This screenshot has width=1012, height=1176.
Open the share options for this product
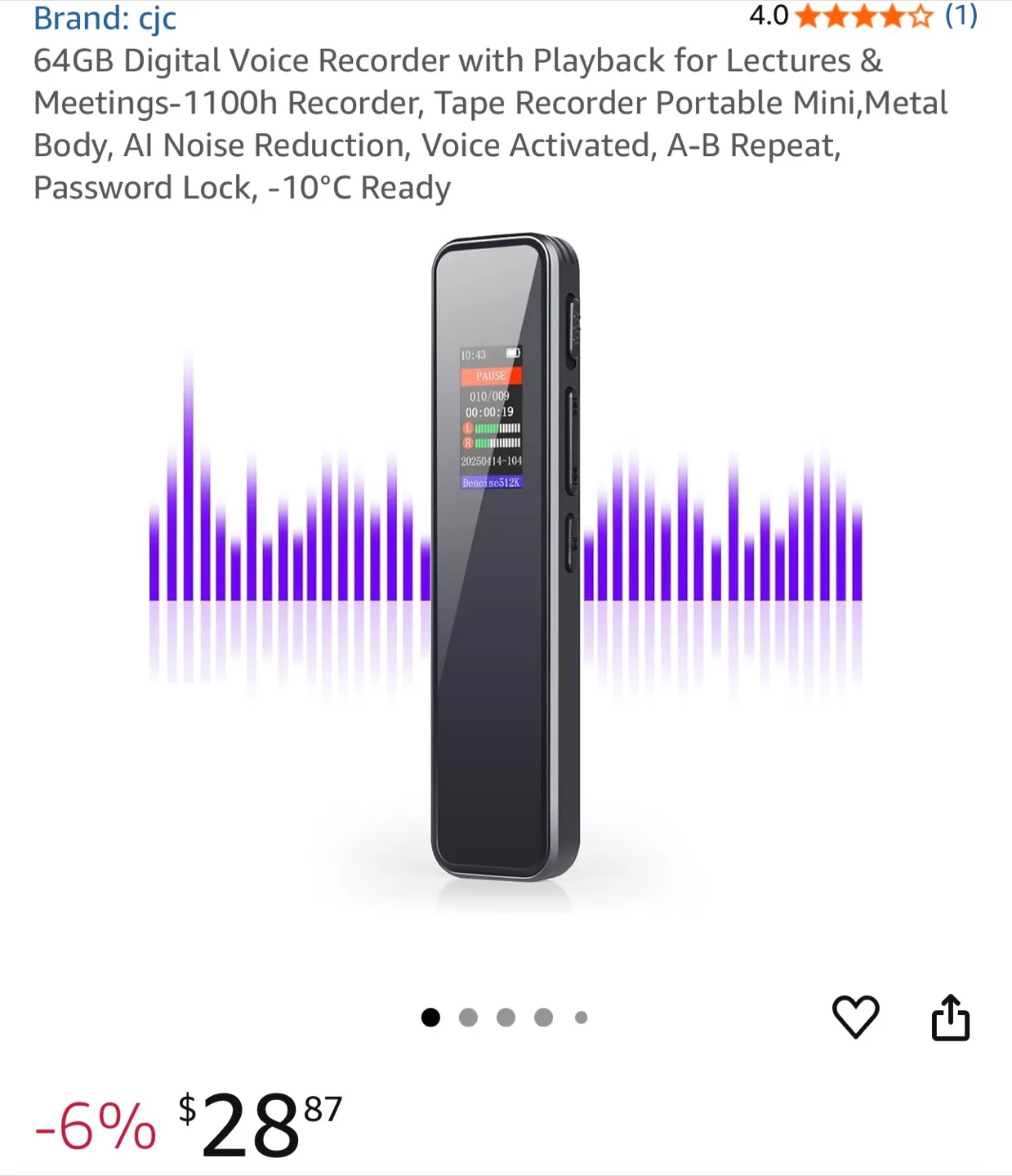point(952,1016)
